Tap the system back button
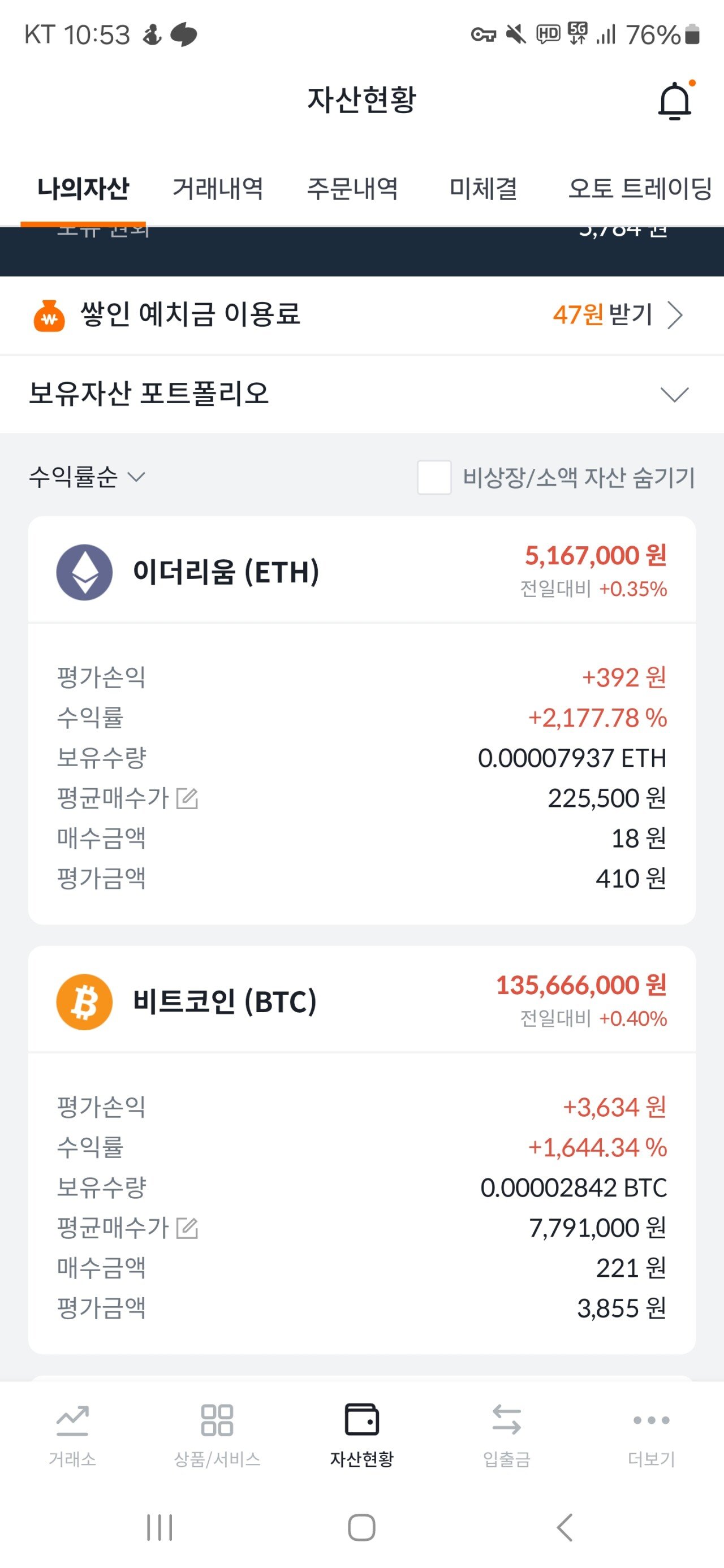 coord(564,1527)
